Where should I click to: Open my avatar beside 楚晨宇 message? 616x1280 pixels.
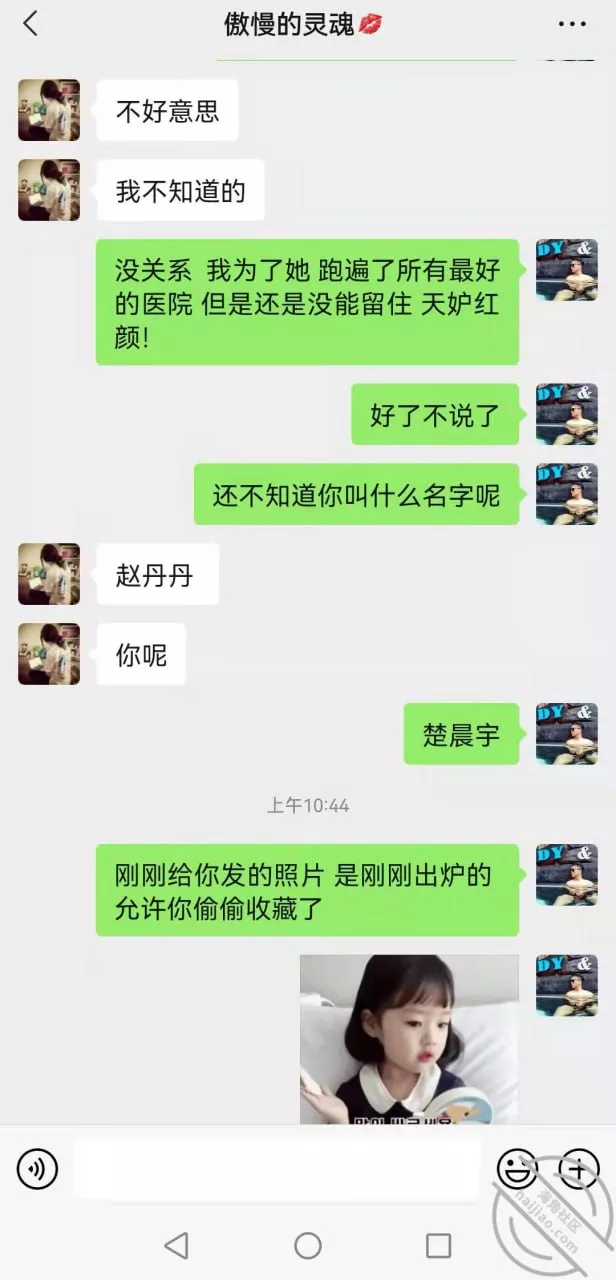[x=566, y=734]
